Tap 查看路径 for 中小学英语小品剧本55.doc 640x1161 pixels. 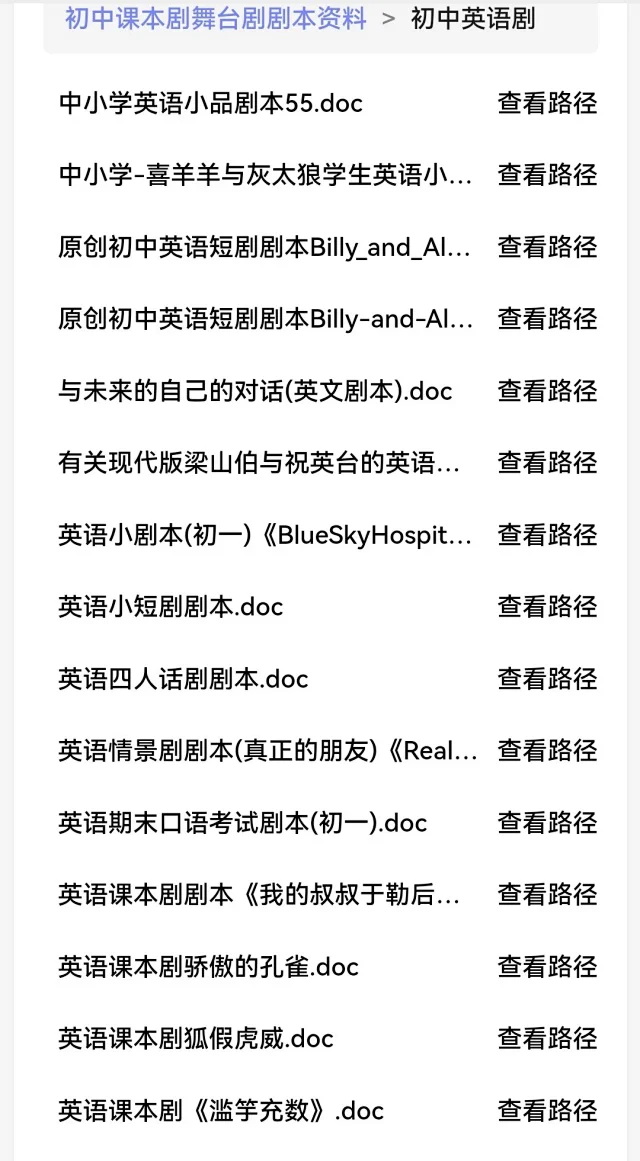[547, 103]
